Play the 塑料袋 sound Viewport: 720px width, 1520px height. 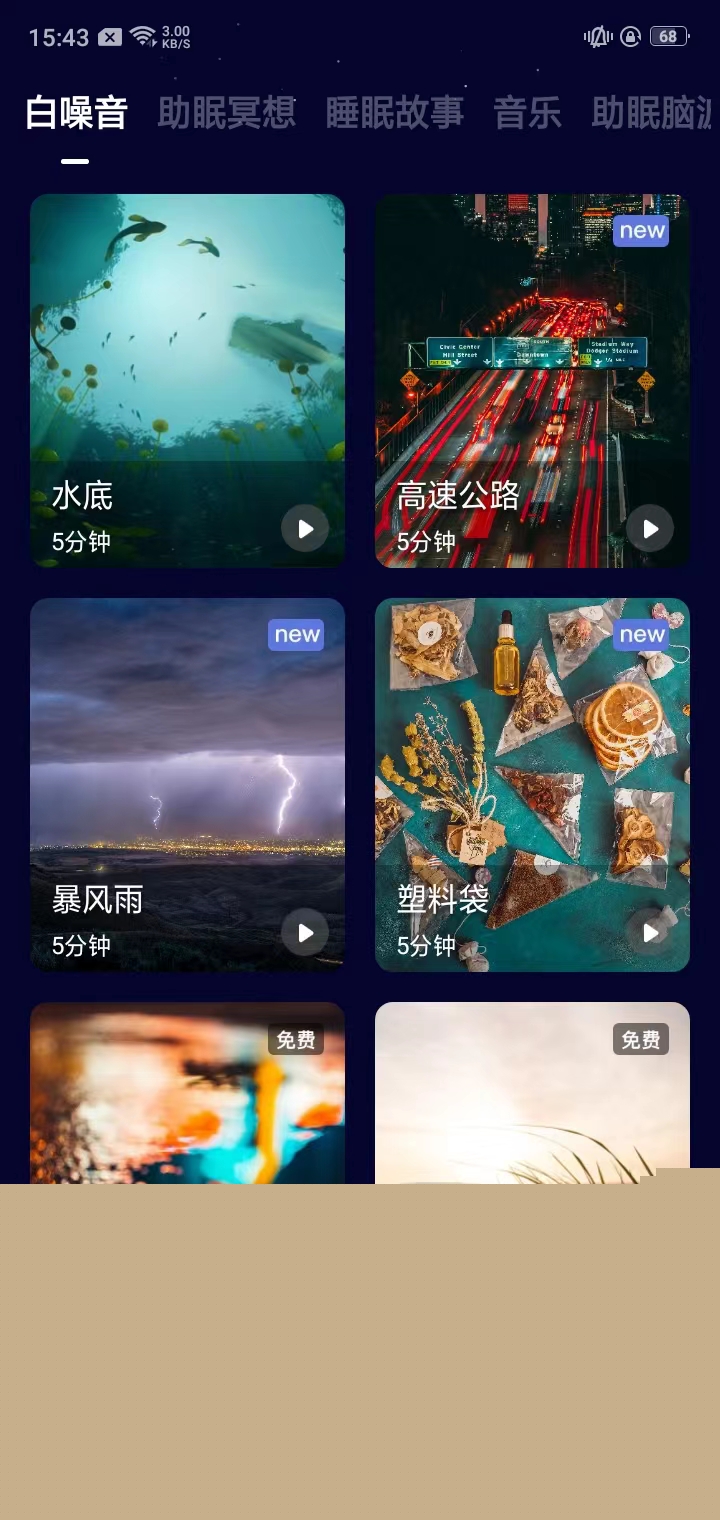(650, 933)
